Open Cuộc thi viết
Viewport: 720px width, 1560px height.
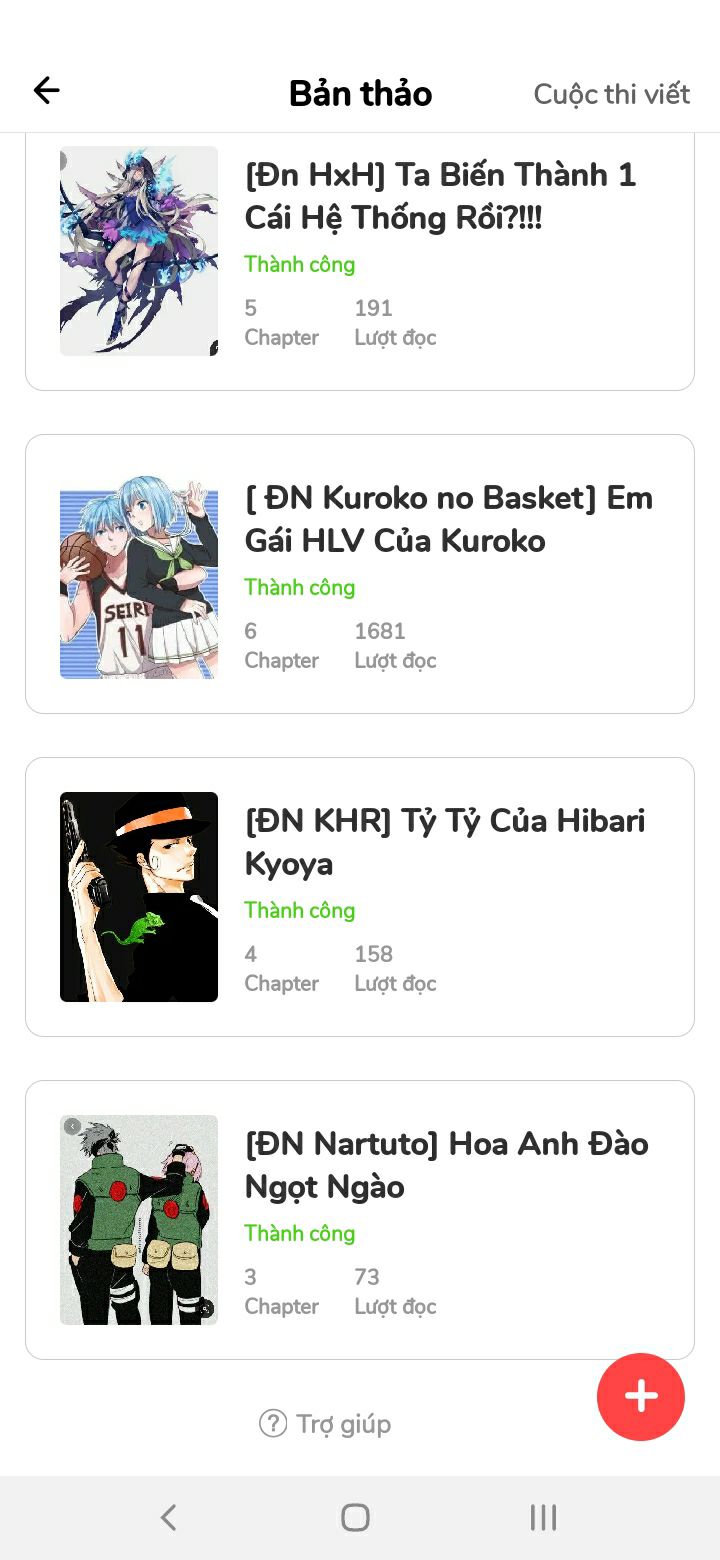pos(611,94)
